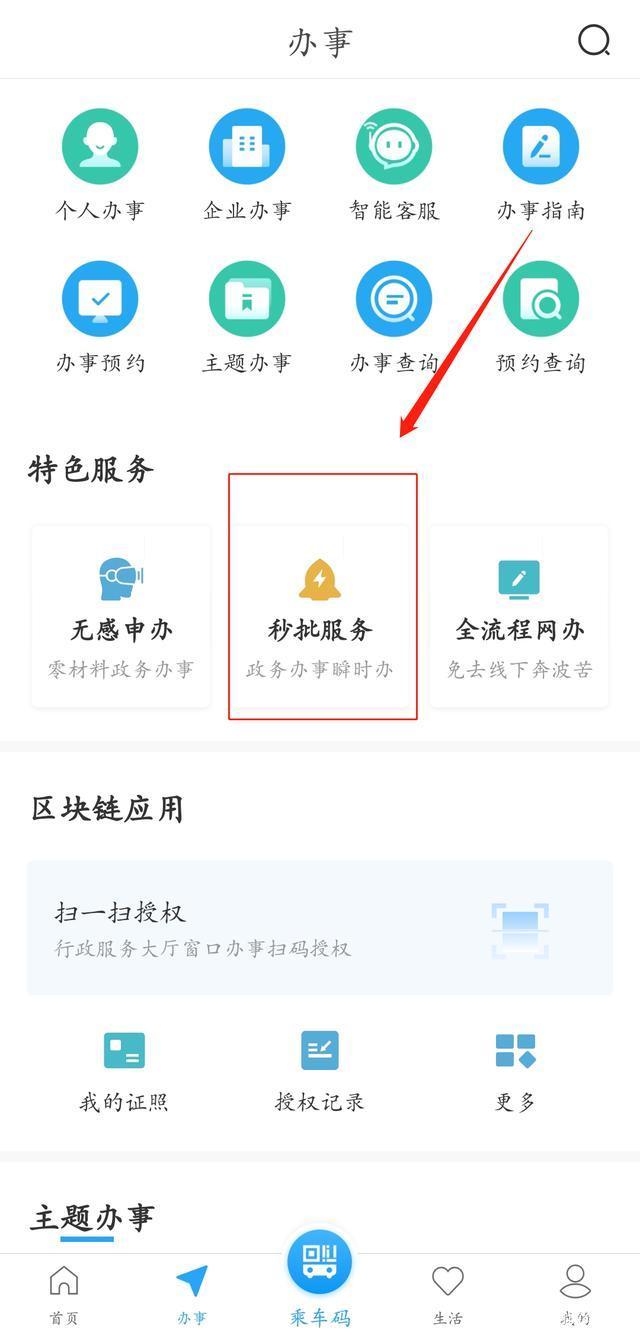Screen dimensions: 640x1335
Task: View 授权记录 authorization records
Action: 320,1070
